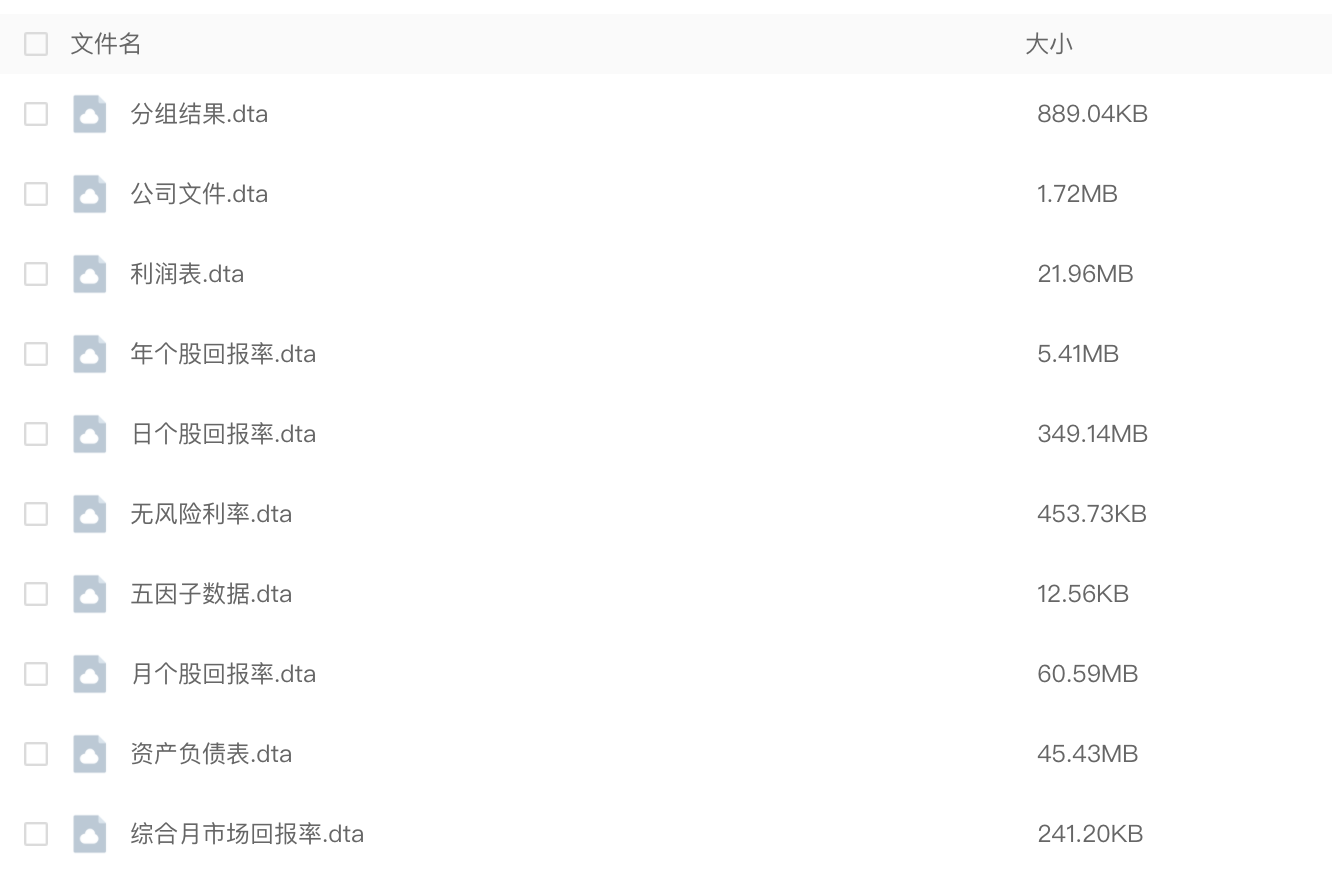The height and width of the screenshot is (892, 1332).
Task: Select the checkbox for 日个股回报率.dta
Action: coord(36,434)
